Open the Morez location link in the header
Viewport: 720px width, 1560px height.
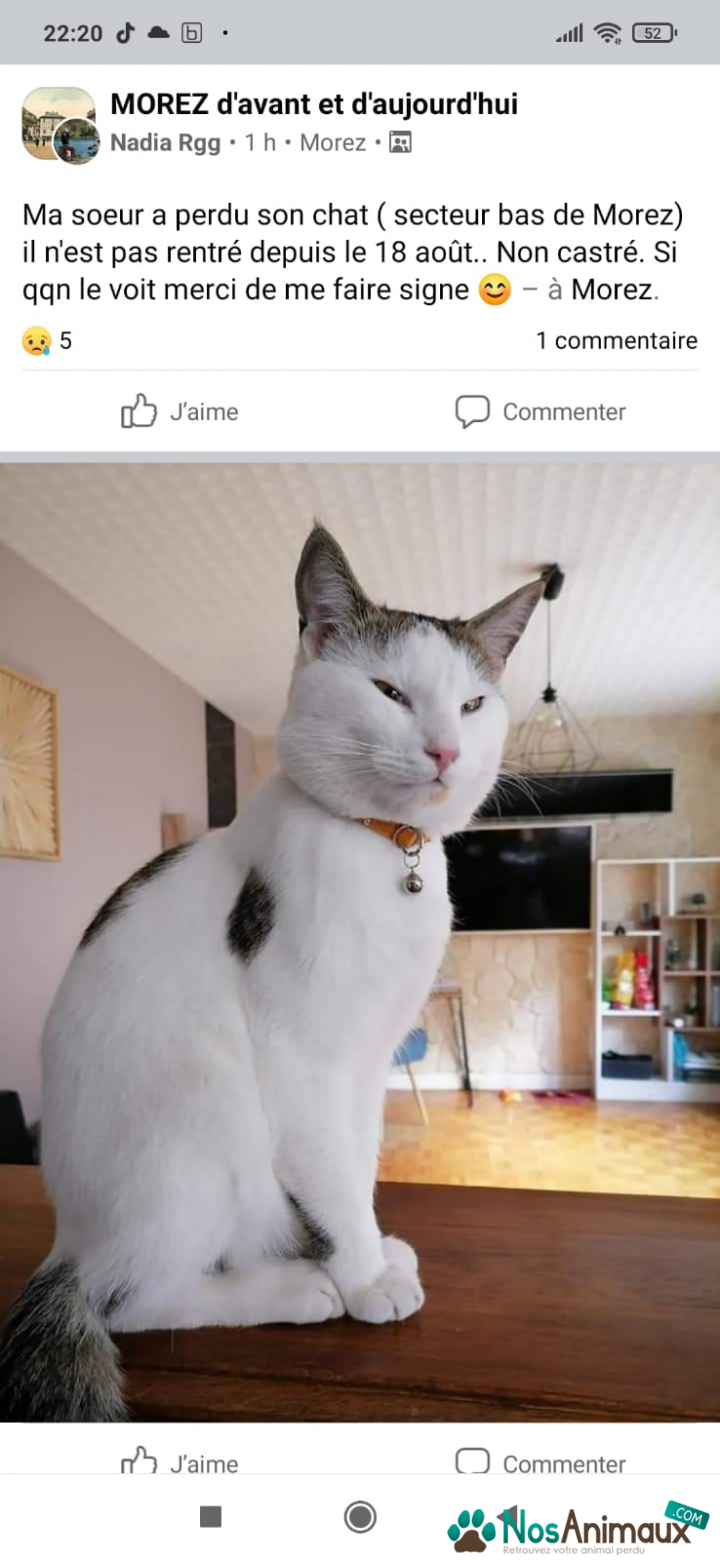pos(333,143)
